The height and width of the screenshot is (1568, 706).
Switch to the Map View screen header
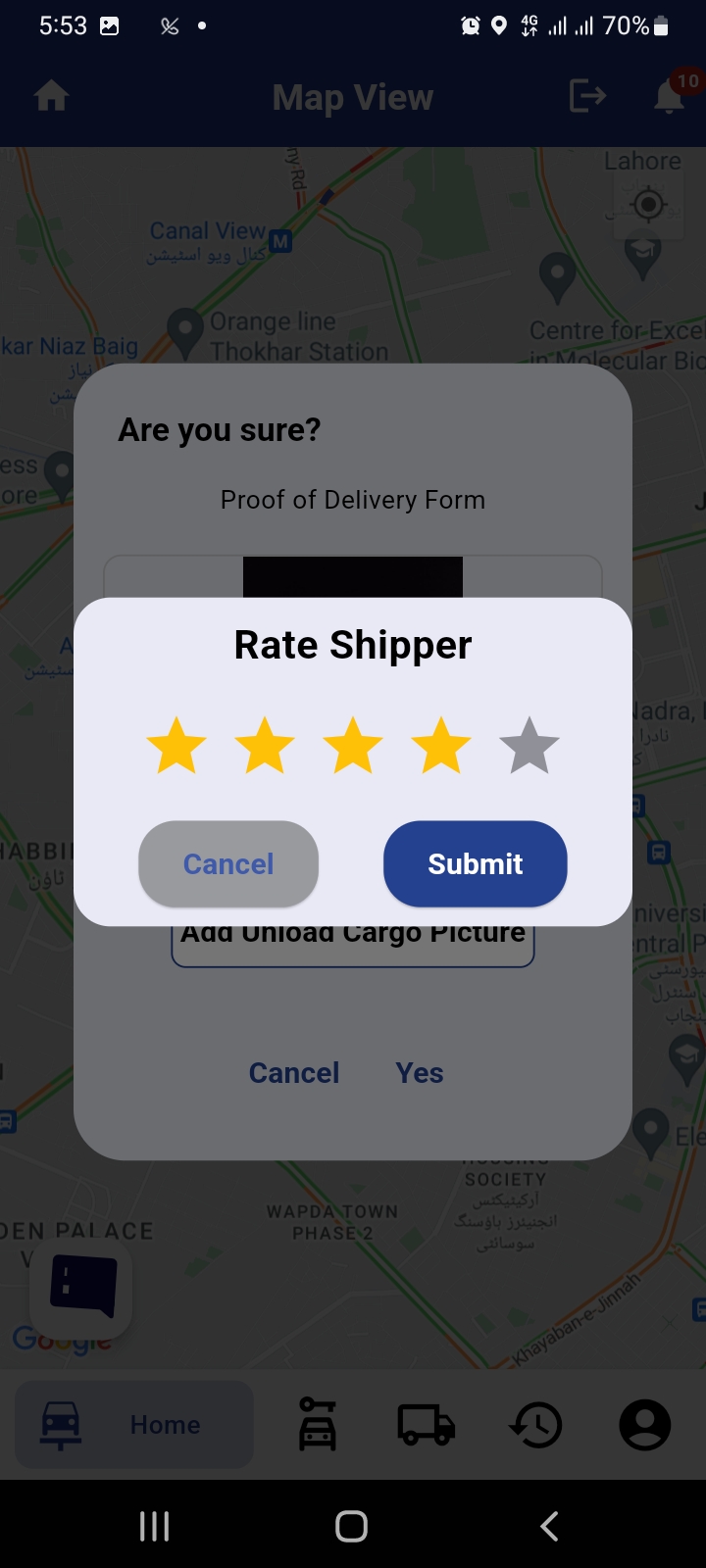pyautogui.click(x=353, y=96)
